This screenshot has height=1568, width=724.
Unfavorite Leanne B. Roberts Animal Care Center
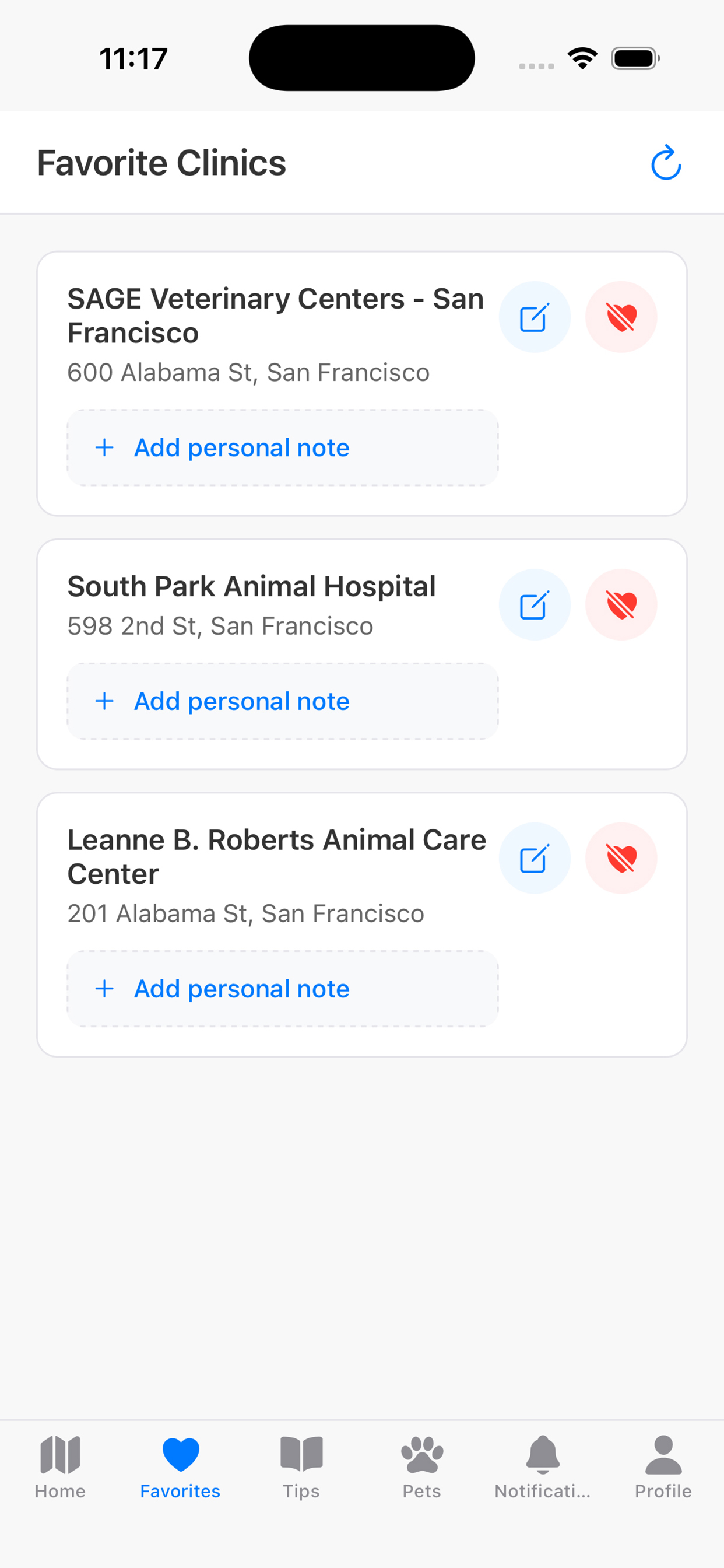(621, 858)
